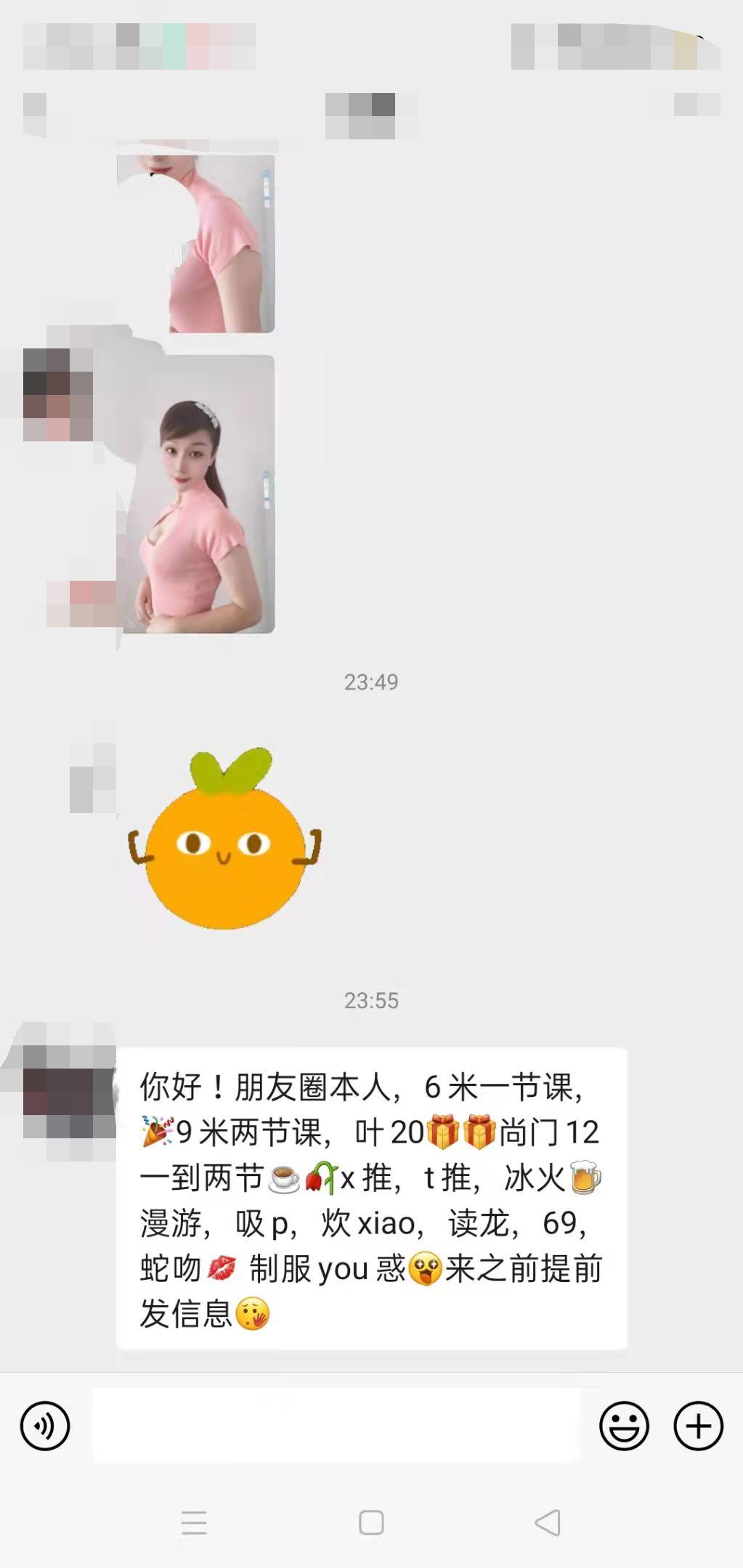The height and width of the screenshot is (1568, 743).
Task: Open the plus attachments menu
Action: click(698, 1426)
